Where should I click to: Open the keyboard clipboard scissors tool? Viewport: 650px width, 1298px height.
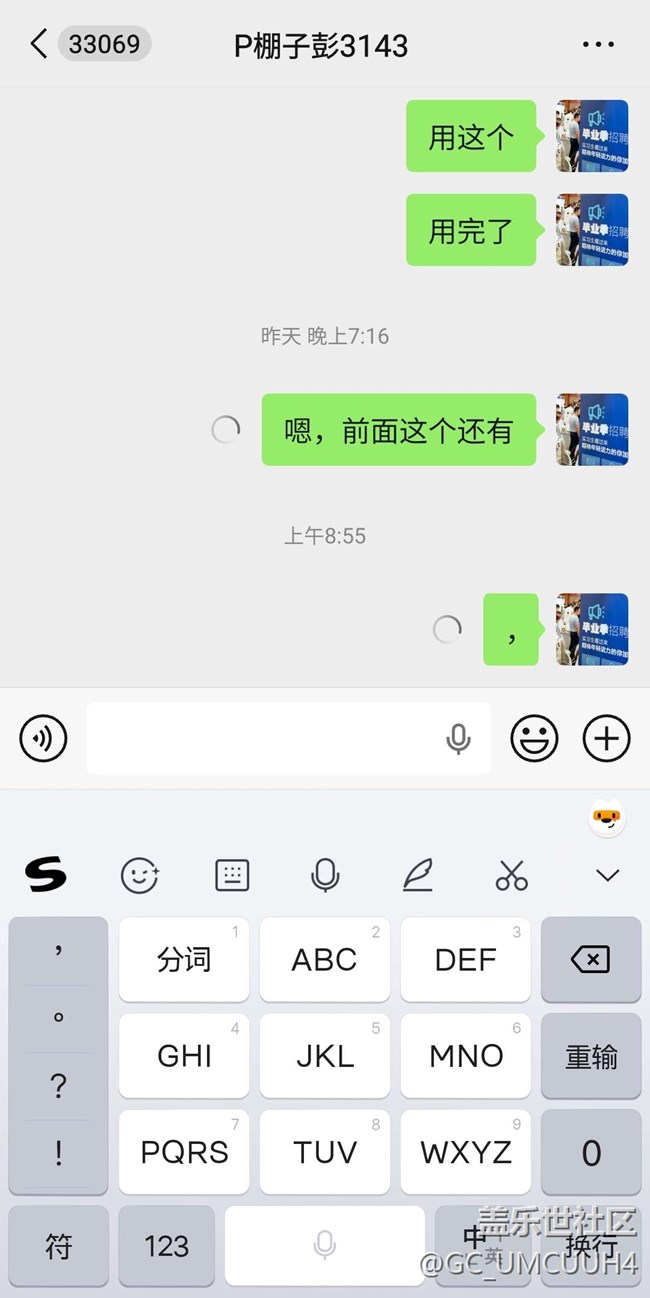pyautogui.click(x=511, y=876)
